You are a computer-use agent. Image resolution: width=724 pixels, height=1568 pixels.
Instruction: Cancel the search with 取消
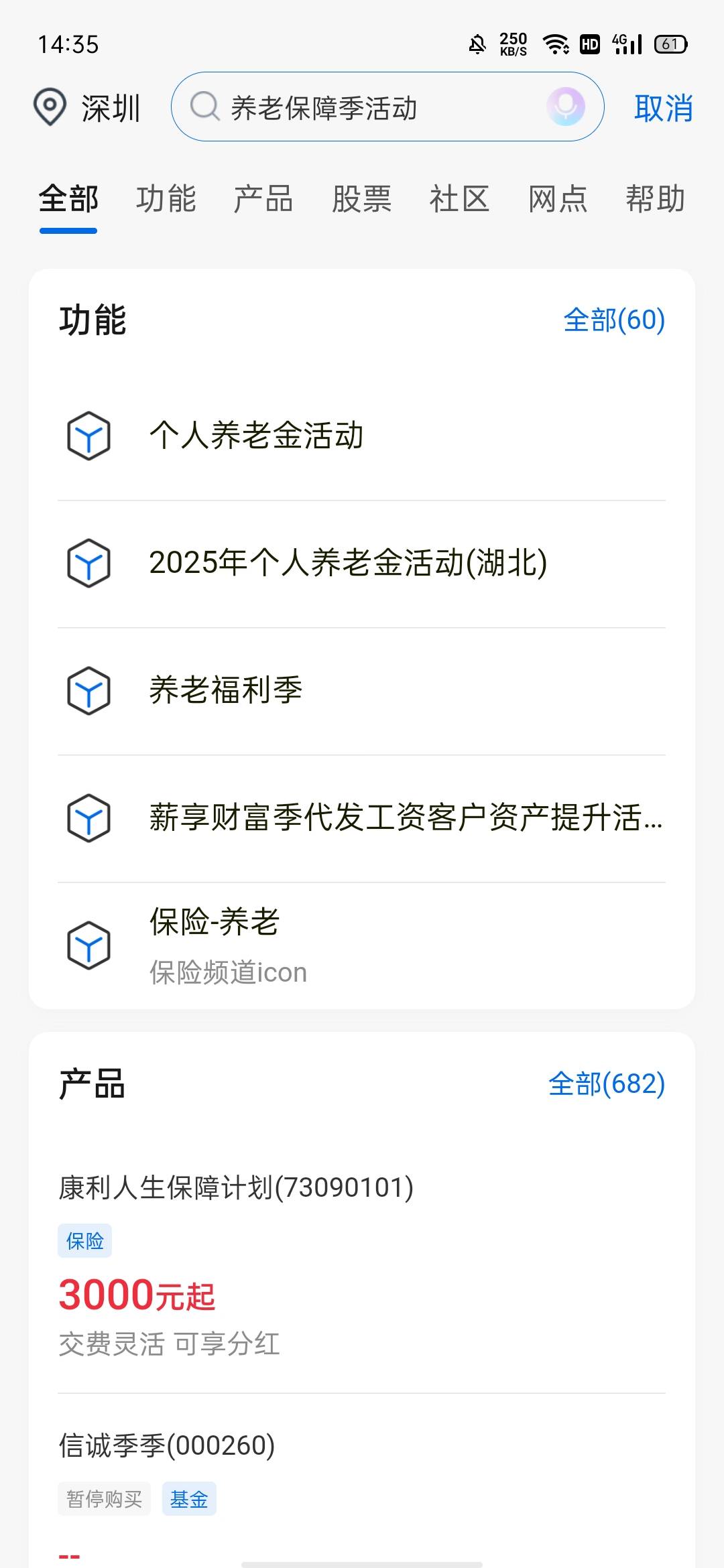664,108
